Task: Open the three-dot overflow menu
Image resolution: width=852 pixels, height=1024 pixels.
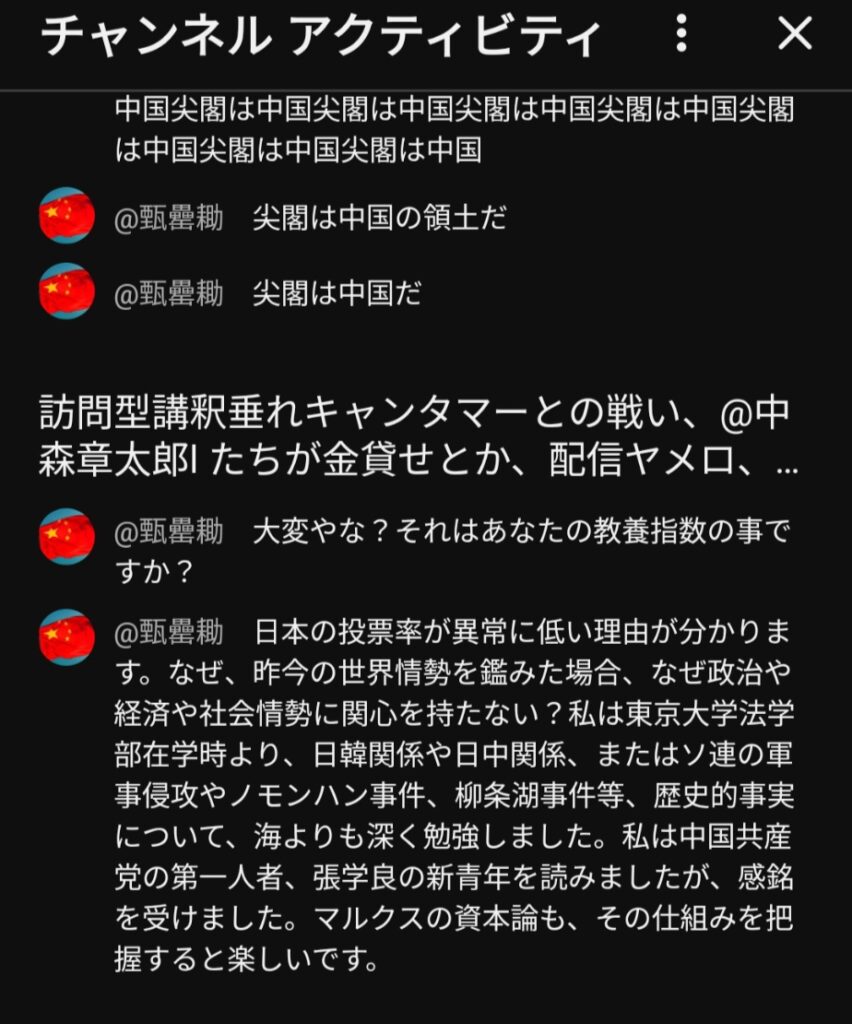Action: pyautogui.click(x=681, y=35)
